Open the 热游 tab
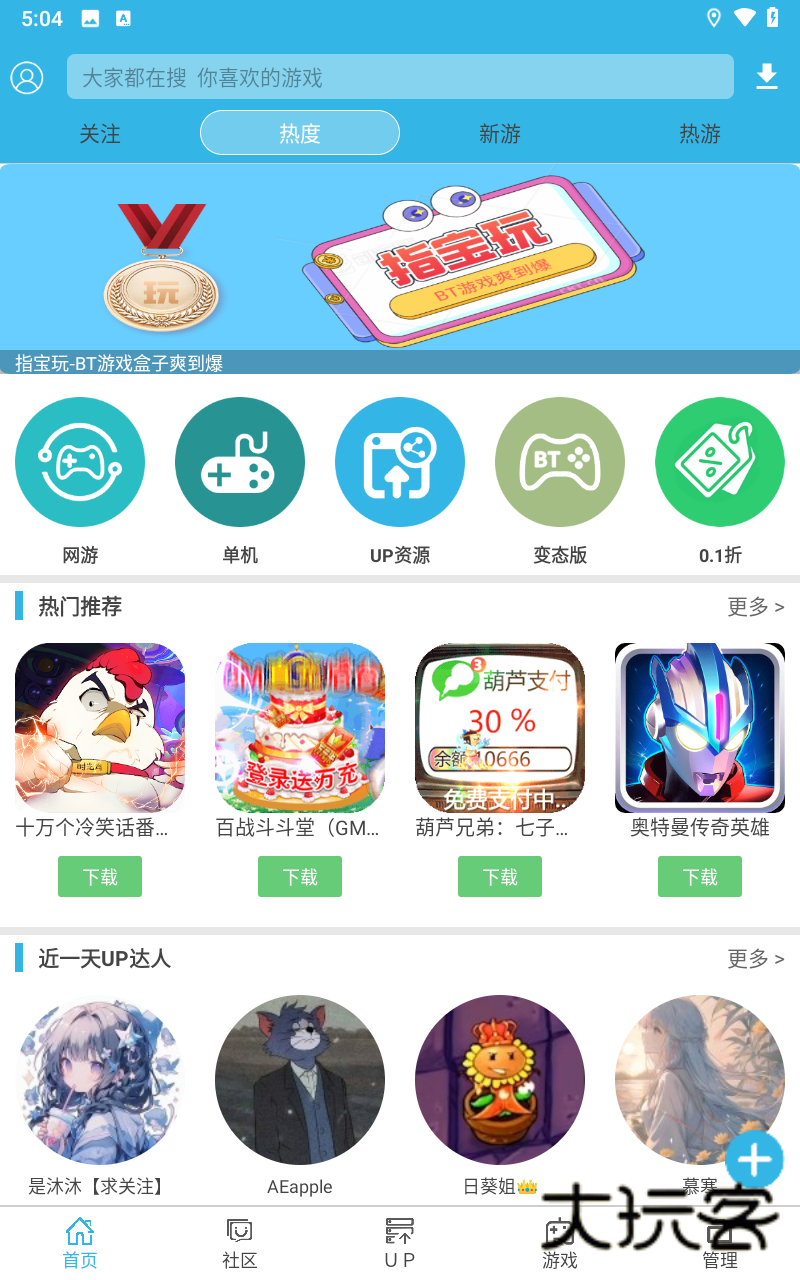Viewport: 800px width, 1280px height. point(700,133)
